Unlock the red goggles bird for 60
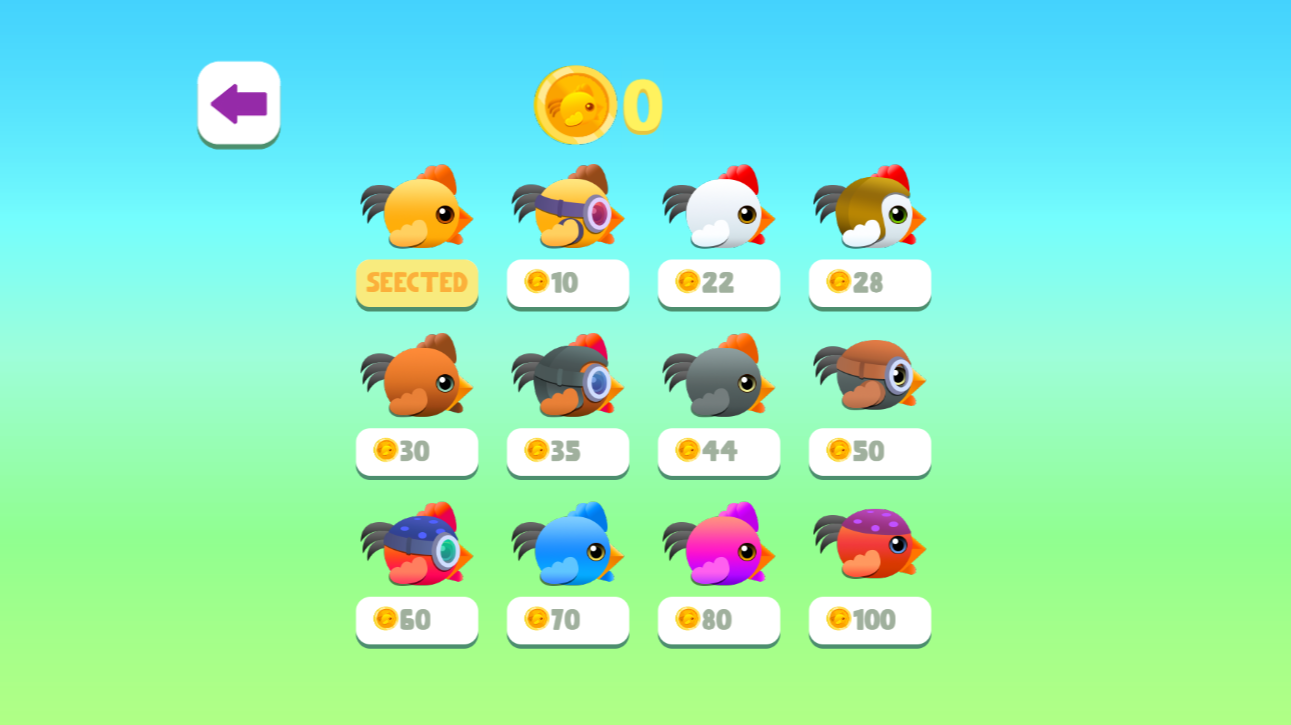 point(416,621)
